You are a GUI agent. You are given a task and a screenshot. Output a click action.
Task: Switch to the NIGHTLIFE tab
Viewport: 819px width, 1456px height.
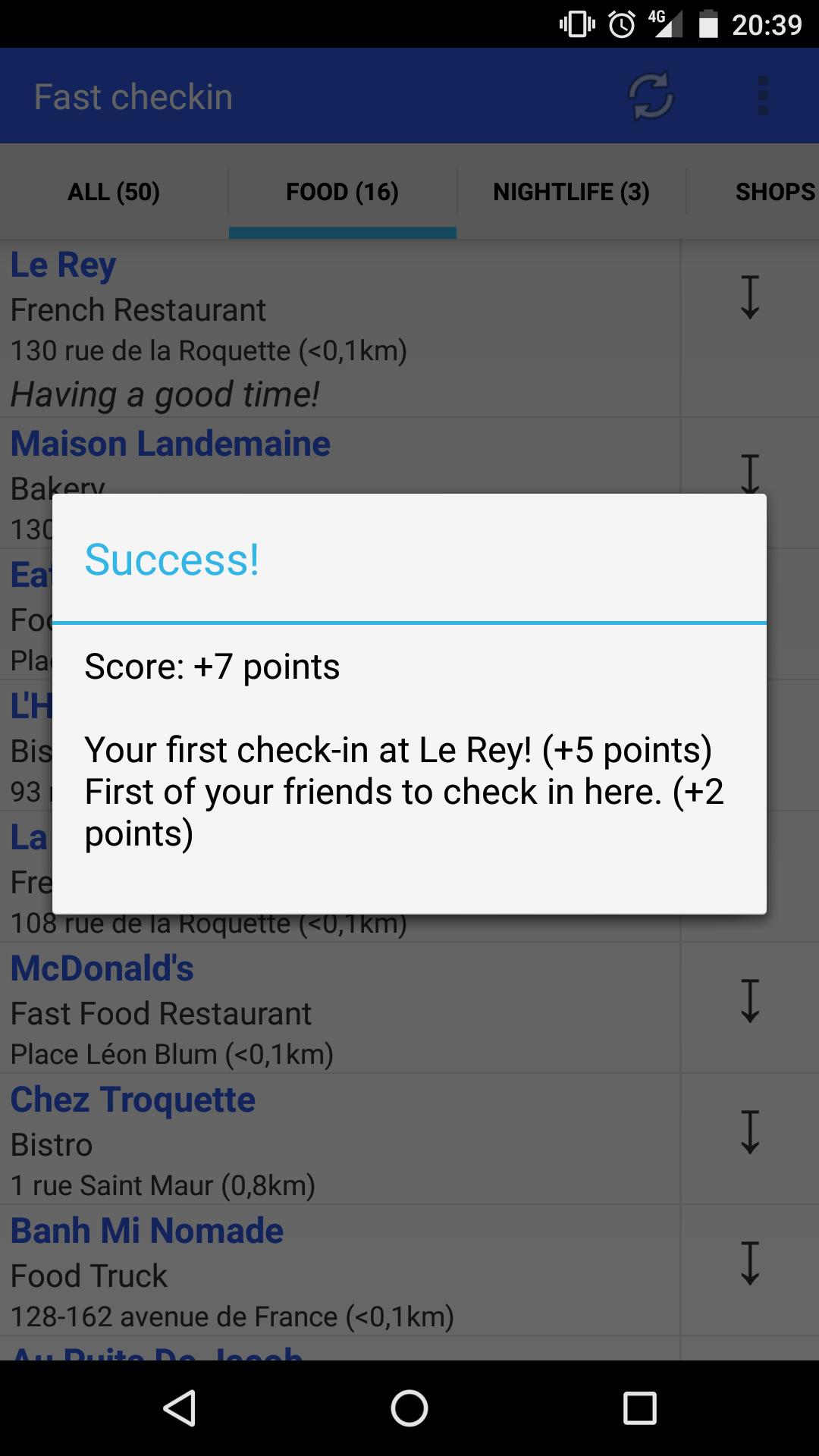click(571, 191)
